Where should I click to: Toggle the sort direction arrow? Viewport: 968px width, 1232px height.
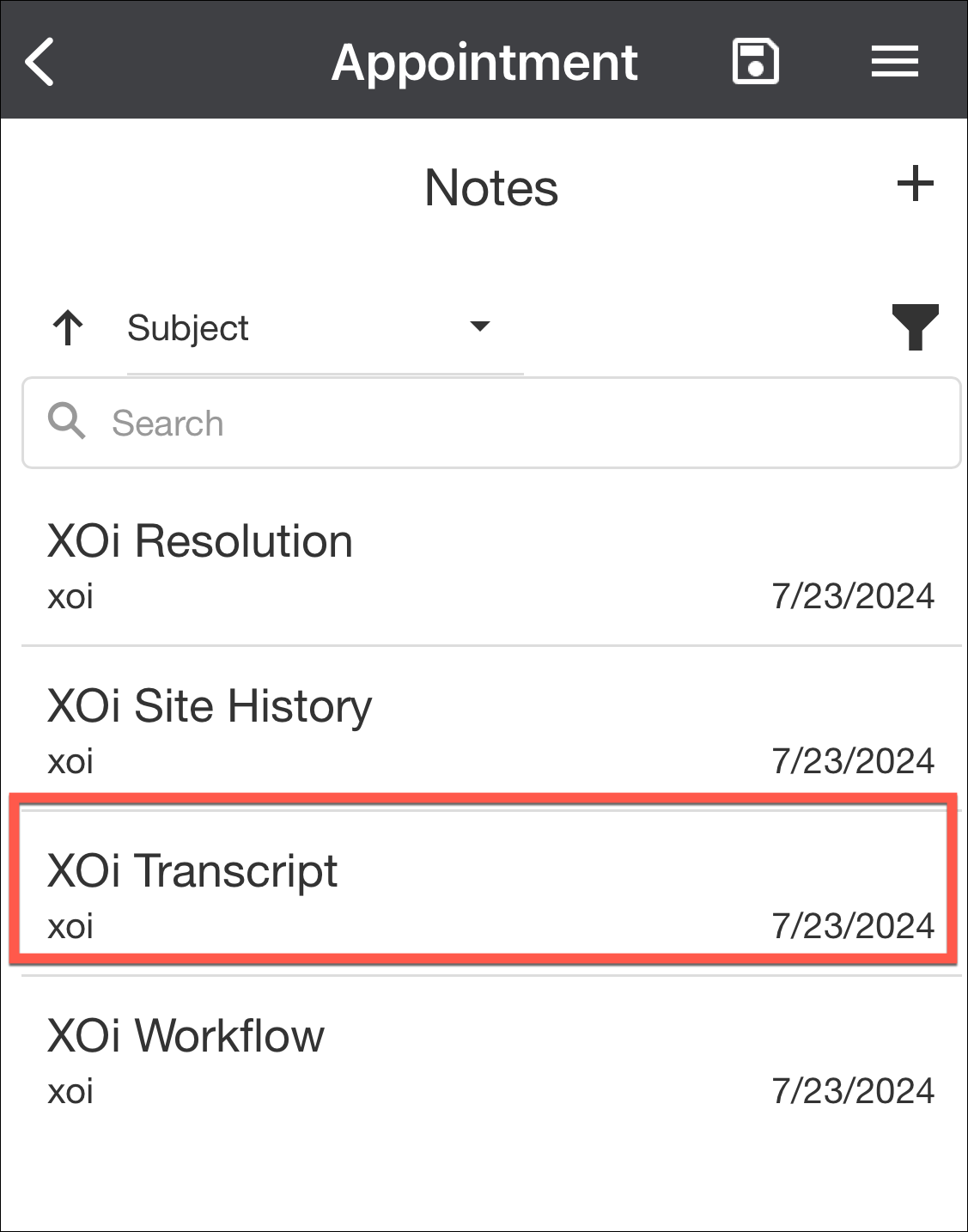[68, 328]
